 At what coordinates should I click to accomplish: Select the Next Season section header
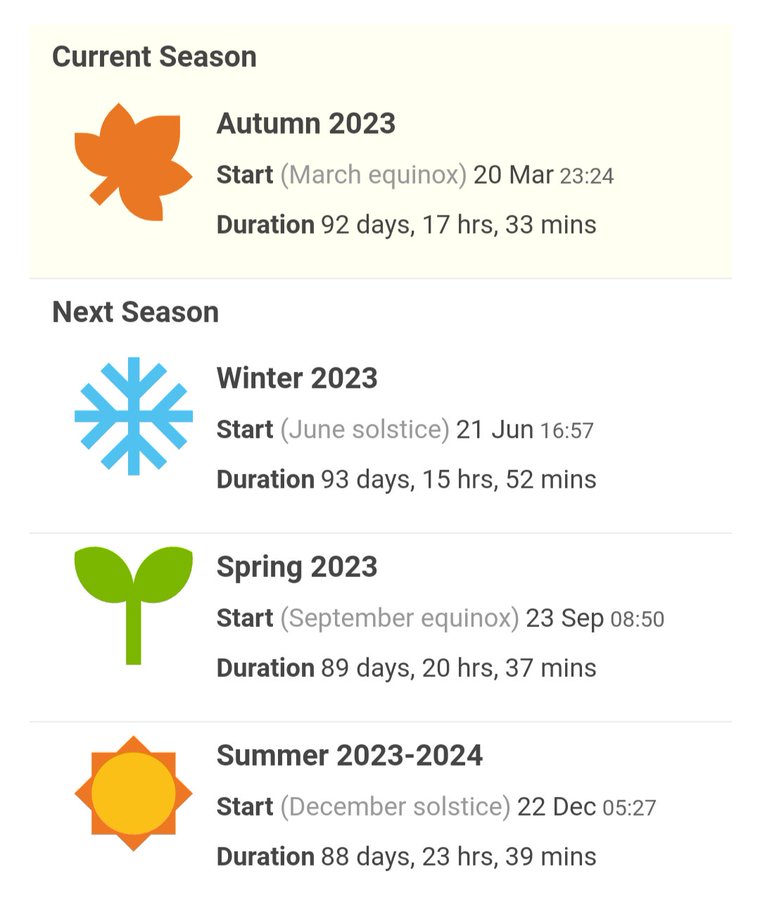(136, 312)
